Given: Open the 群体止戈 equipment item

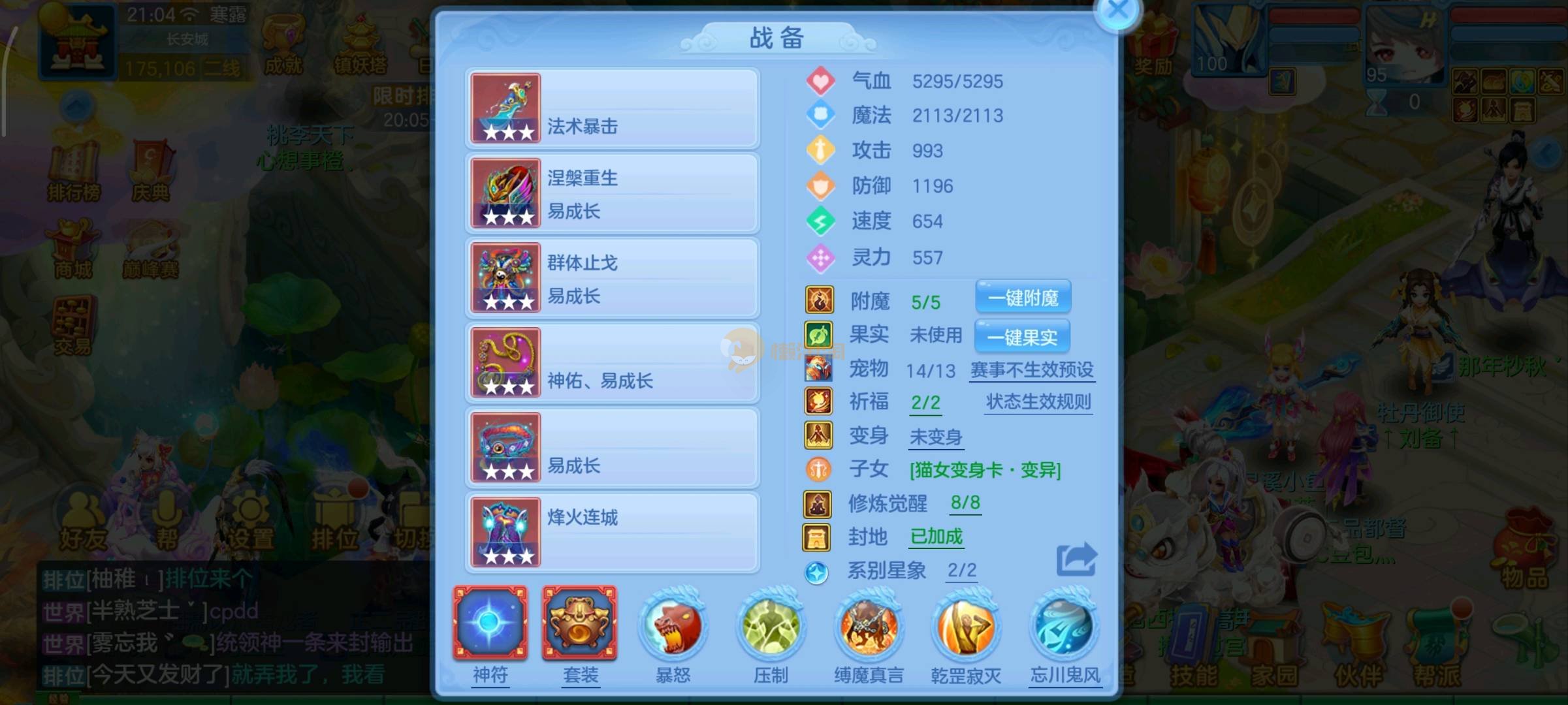Looking at the screenshot, I should pos(612,278).
